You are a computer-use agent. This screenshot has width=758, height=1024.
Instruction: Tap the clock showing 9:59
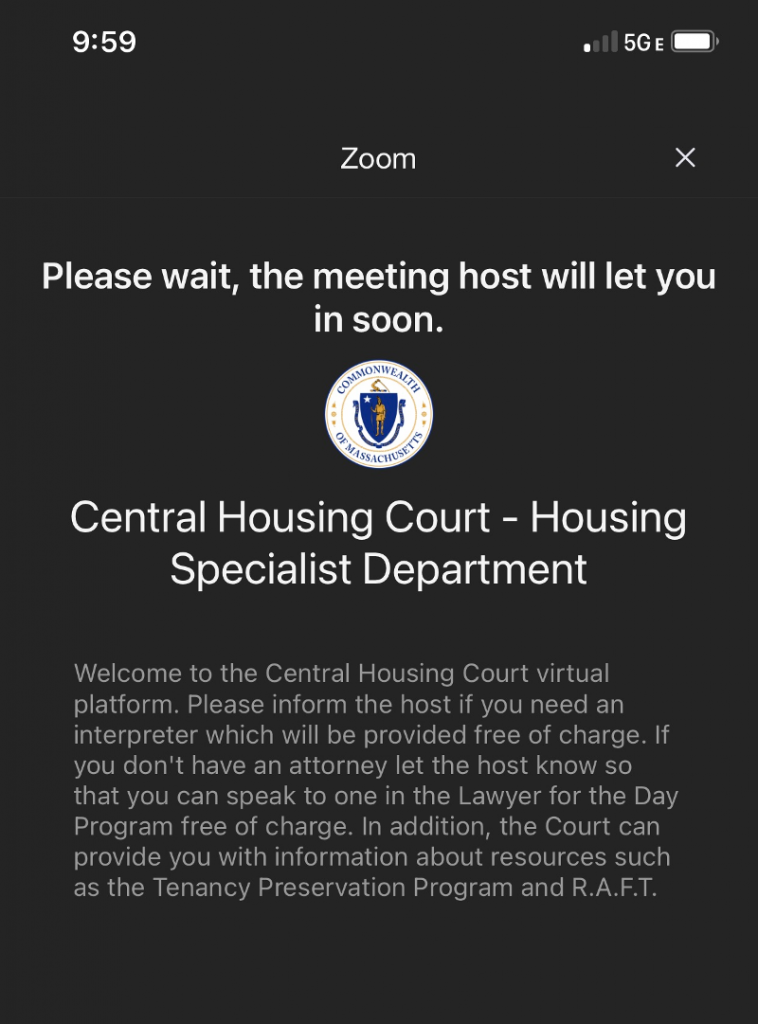click(104, 42)
